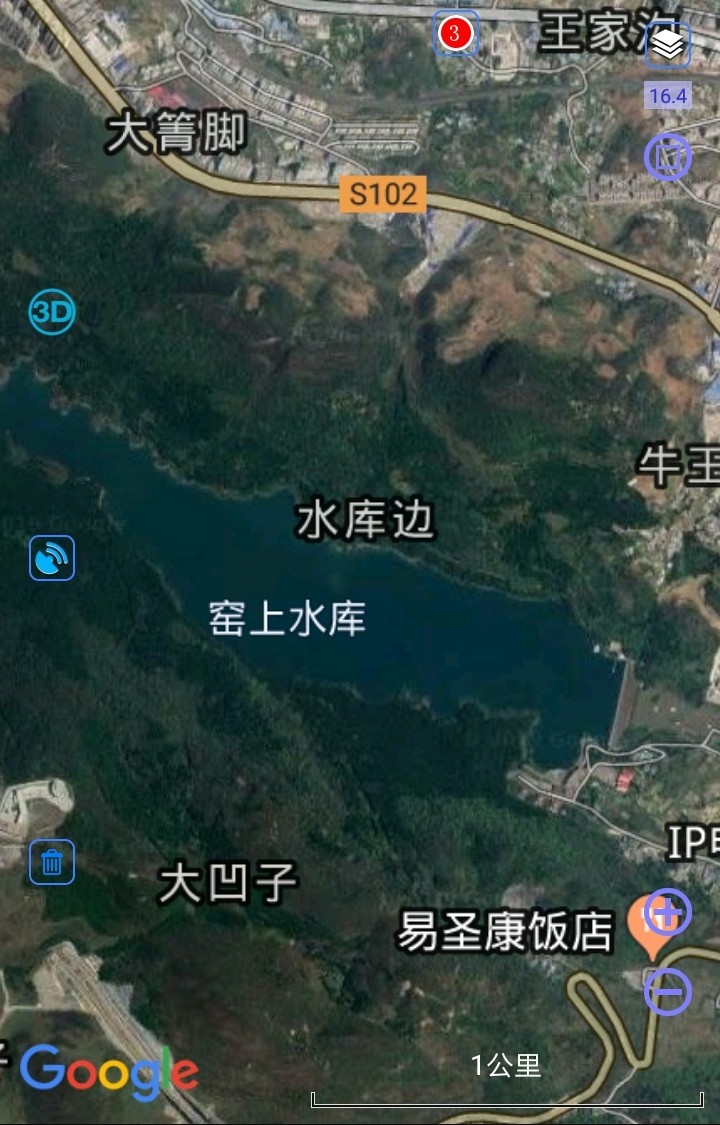
Task: Open the satellite dish signal icon
Action: pyautogui.click(x=52, y=558)
